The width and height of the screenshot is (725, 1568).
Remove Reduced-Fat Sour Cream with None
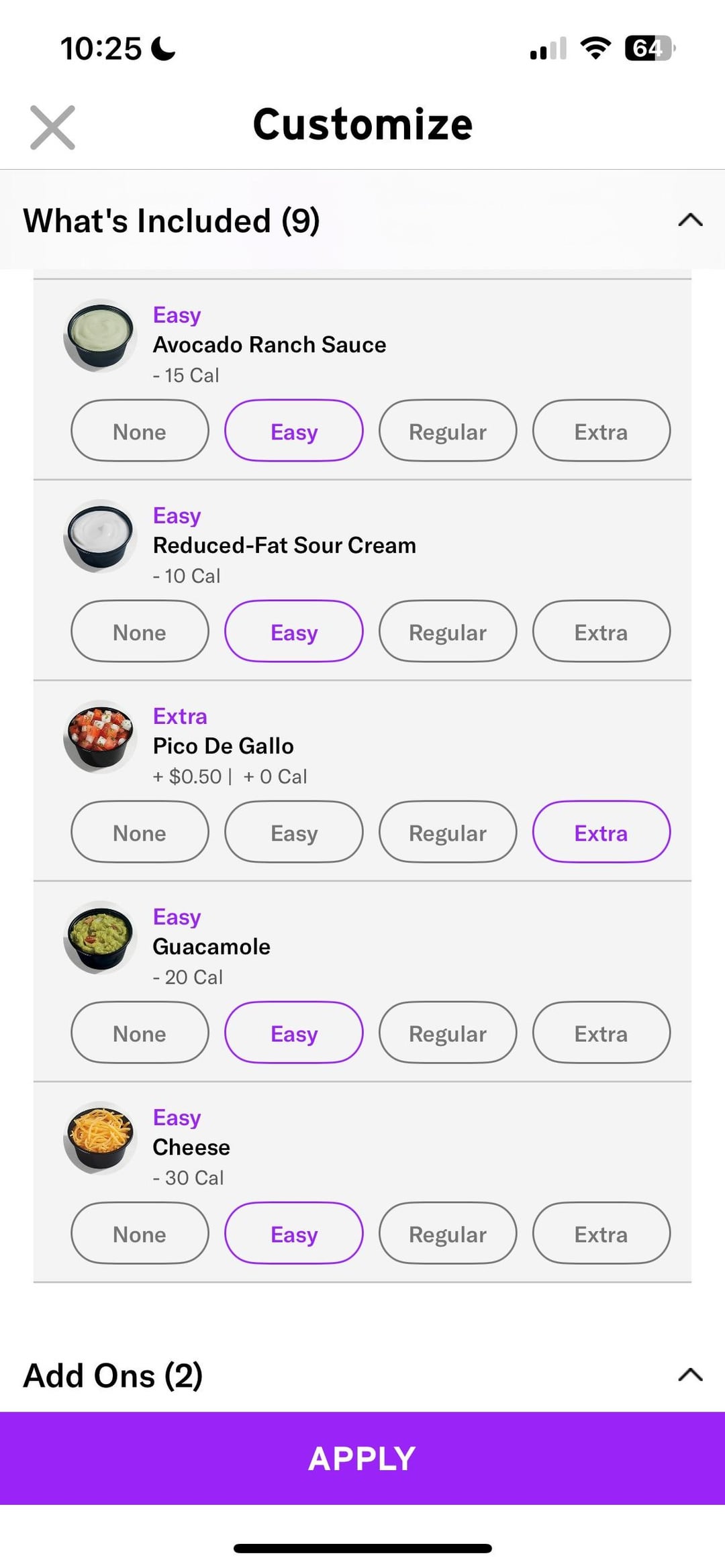pyautogui.click(x=140, y=631)
